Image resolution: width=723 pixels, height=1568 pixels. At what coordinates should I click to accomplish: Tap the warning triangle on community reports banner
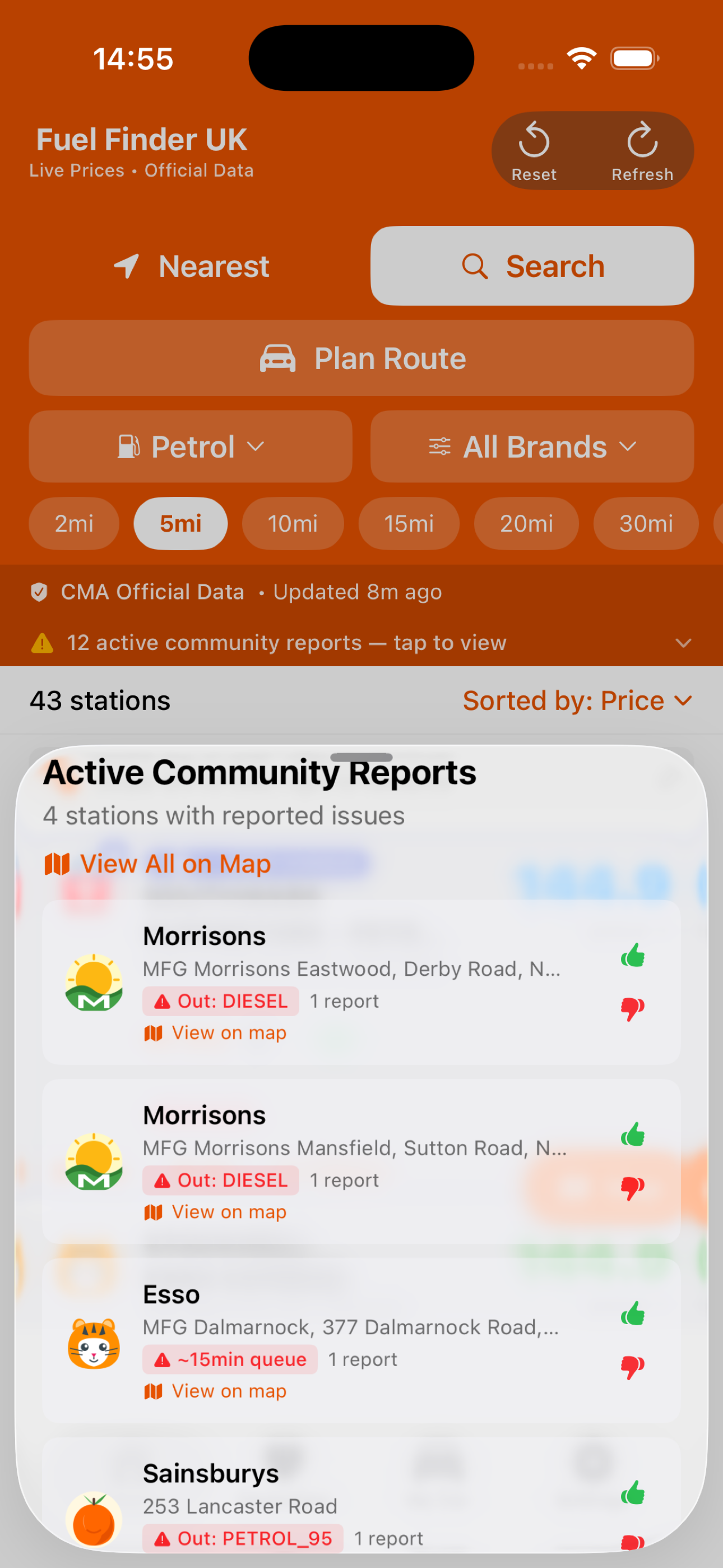pos(42,642)
